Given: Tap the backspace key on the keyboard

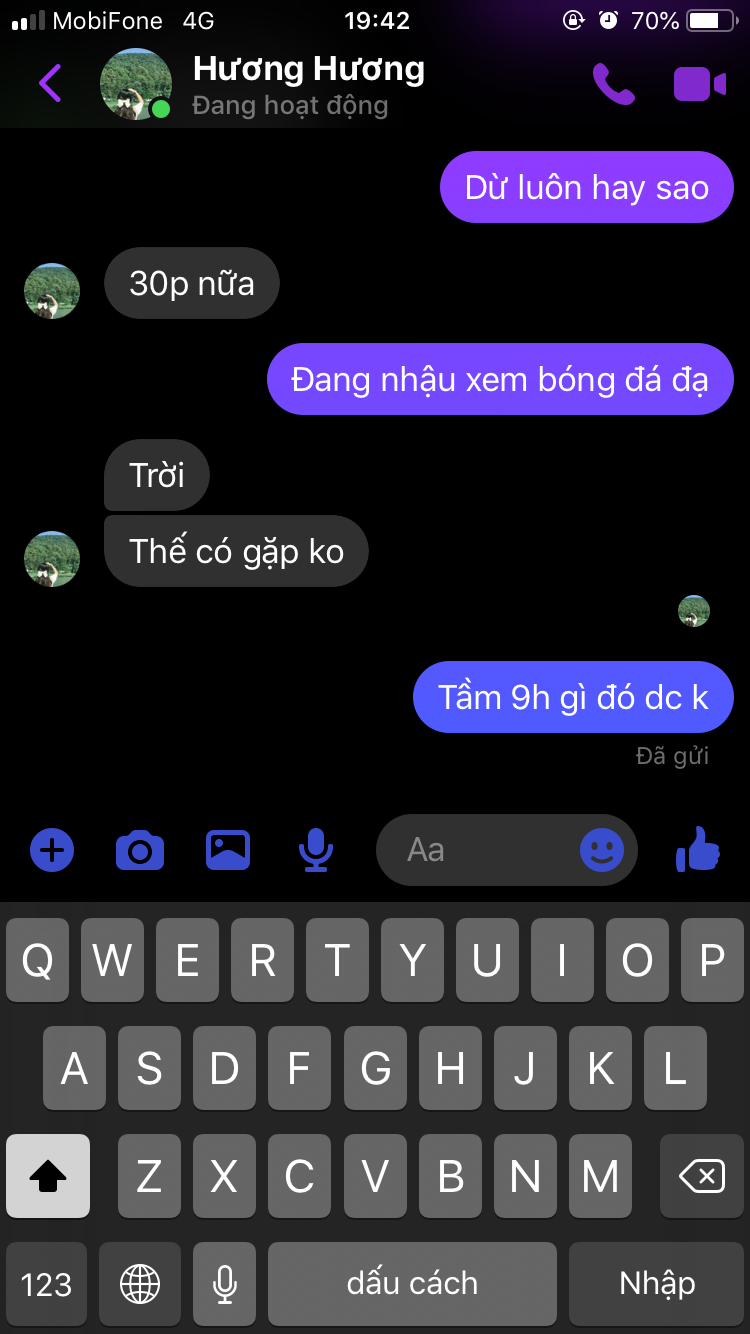Looking at the screenshot, I should click(702, 1177).
